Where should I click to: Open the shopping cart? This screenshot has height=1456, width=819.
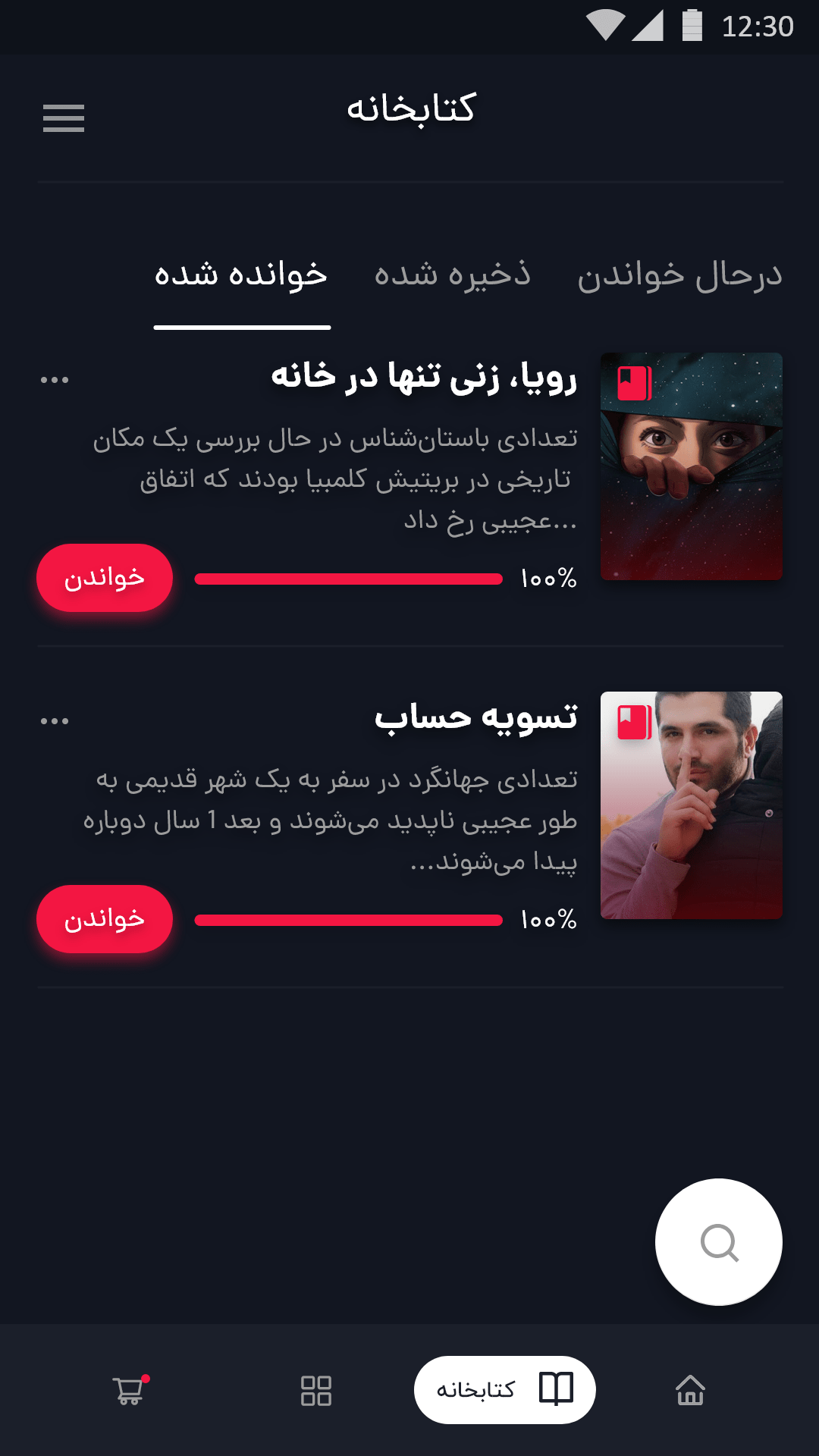129,1390
